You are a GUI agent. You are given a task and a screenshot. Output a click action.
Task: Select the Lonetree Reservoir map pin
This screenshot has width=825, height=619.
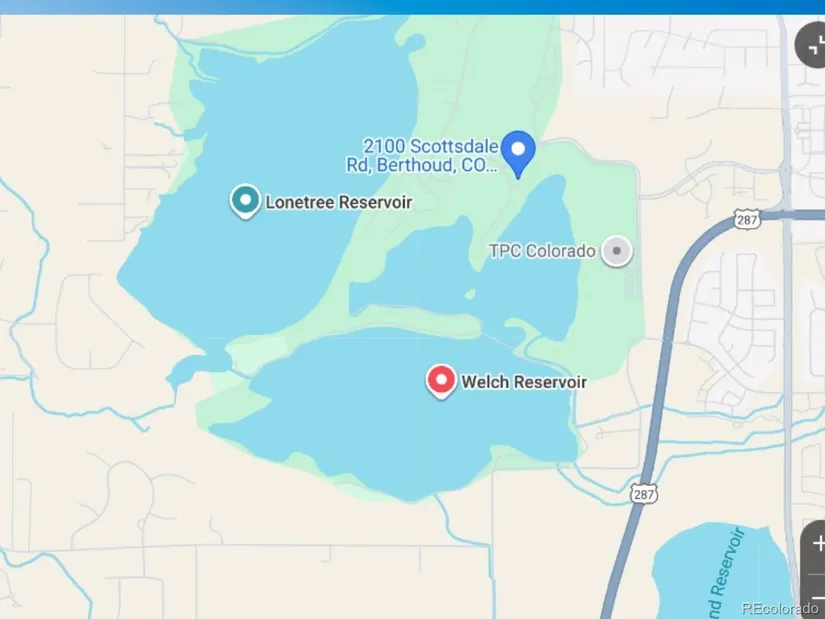[245, 201]
